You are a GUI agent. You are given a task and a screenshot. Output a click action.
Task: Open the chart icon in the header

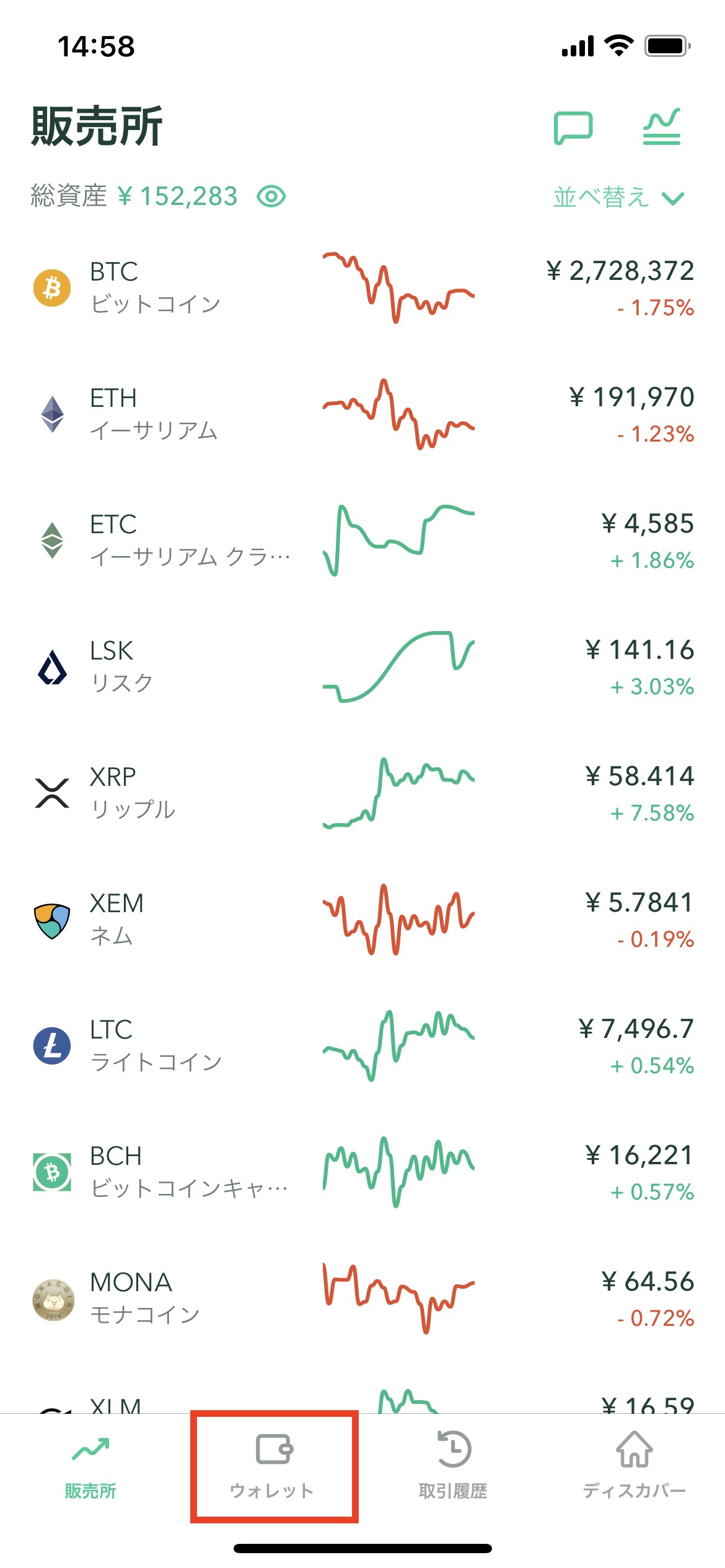(661, 126)
